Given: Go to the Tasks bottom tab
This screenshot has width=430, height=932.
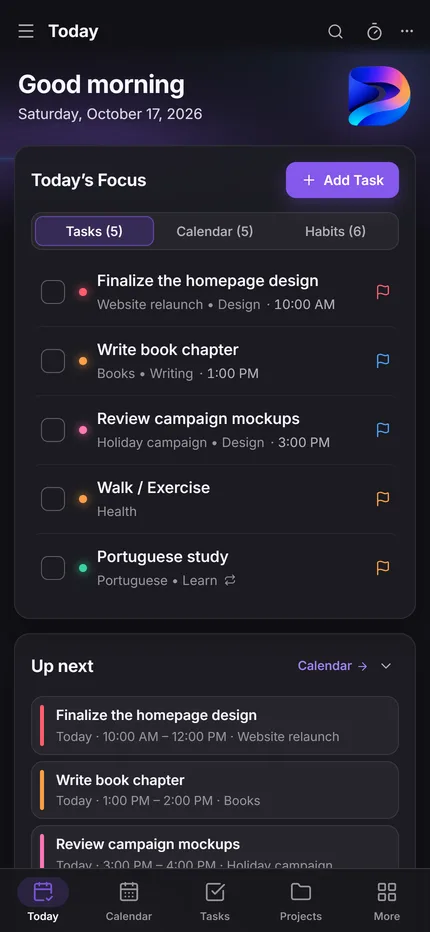Looking at the screenshot, I should 215,901.
